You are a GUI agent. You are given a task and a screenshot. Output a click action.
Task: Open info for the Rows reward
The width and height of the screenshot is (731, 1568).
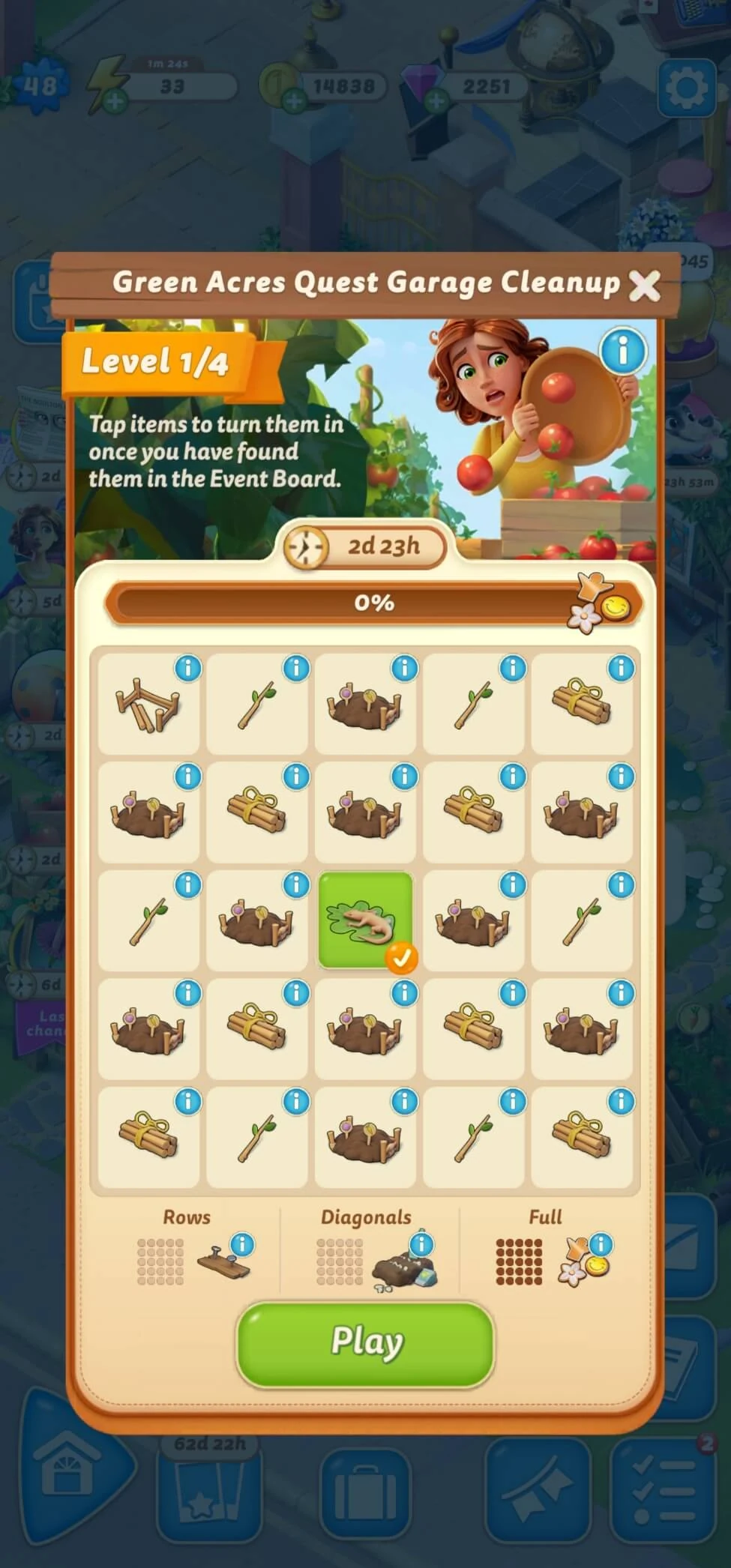coord(241,1245)
